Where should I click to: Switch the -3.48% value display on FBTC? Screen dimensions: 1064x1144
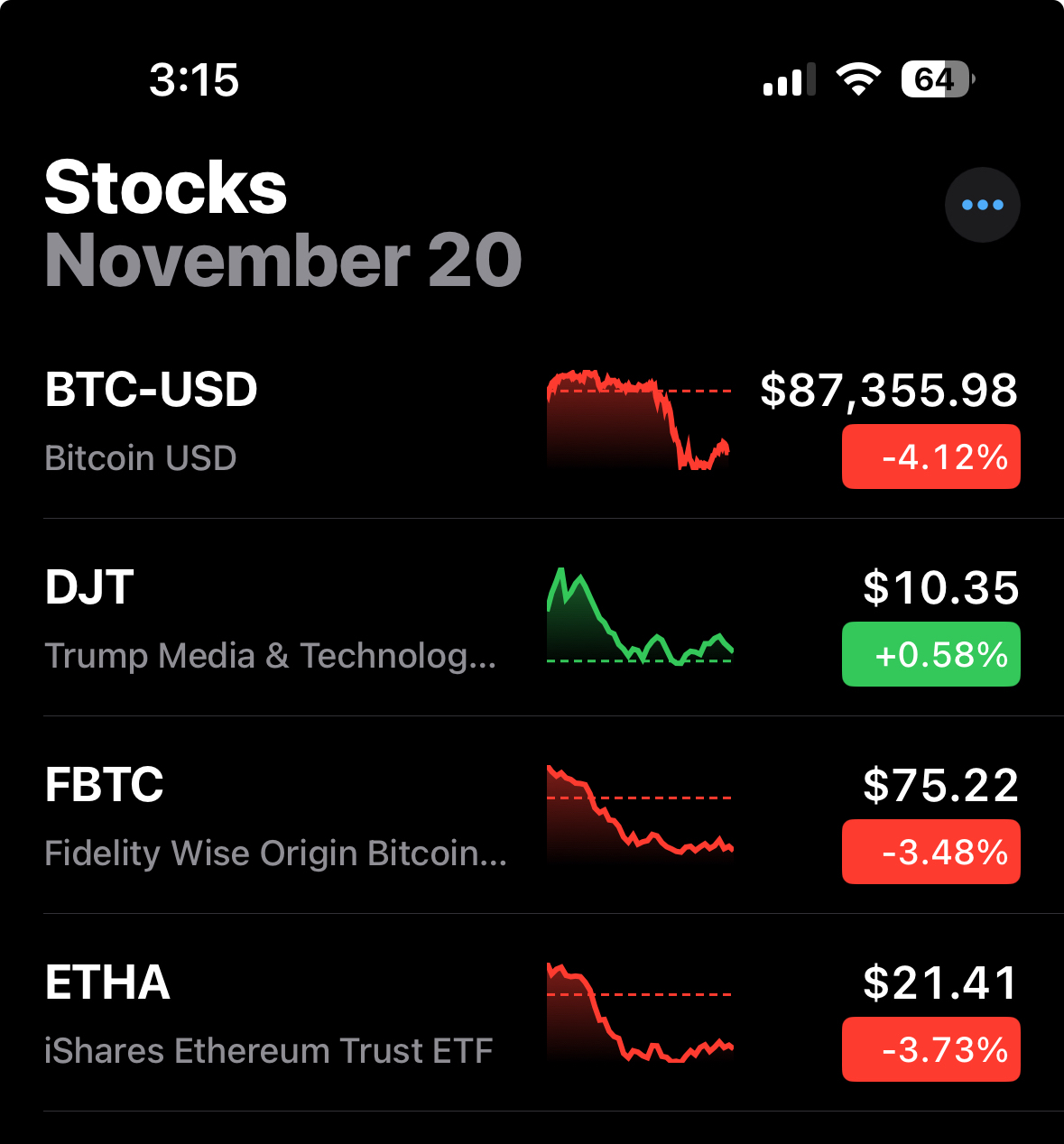(x=930, y=852)
